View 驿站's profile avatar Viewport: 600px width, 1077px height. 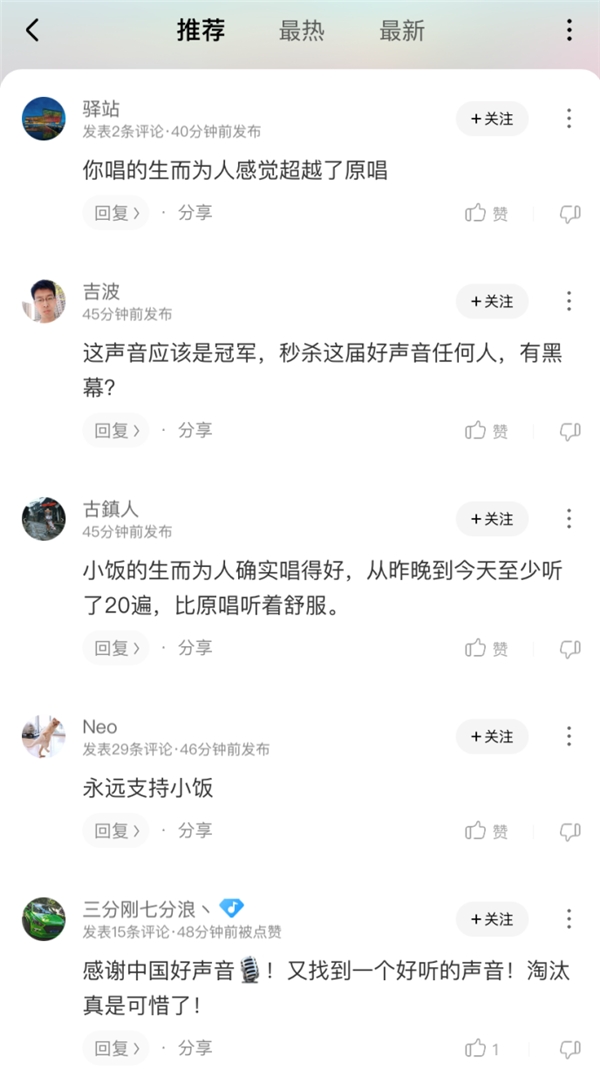pos(43,119)
